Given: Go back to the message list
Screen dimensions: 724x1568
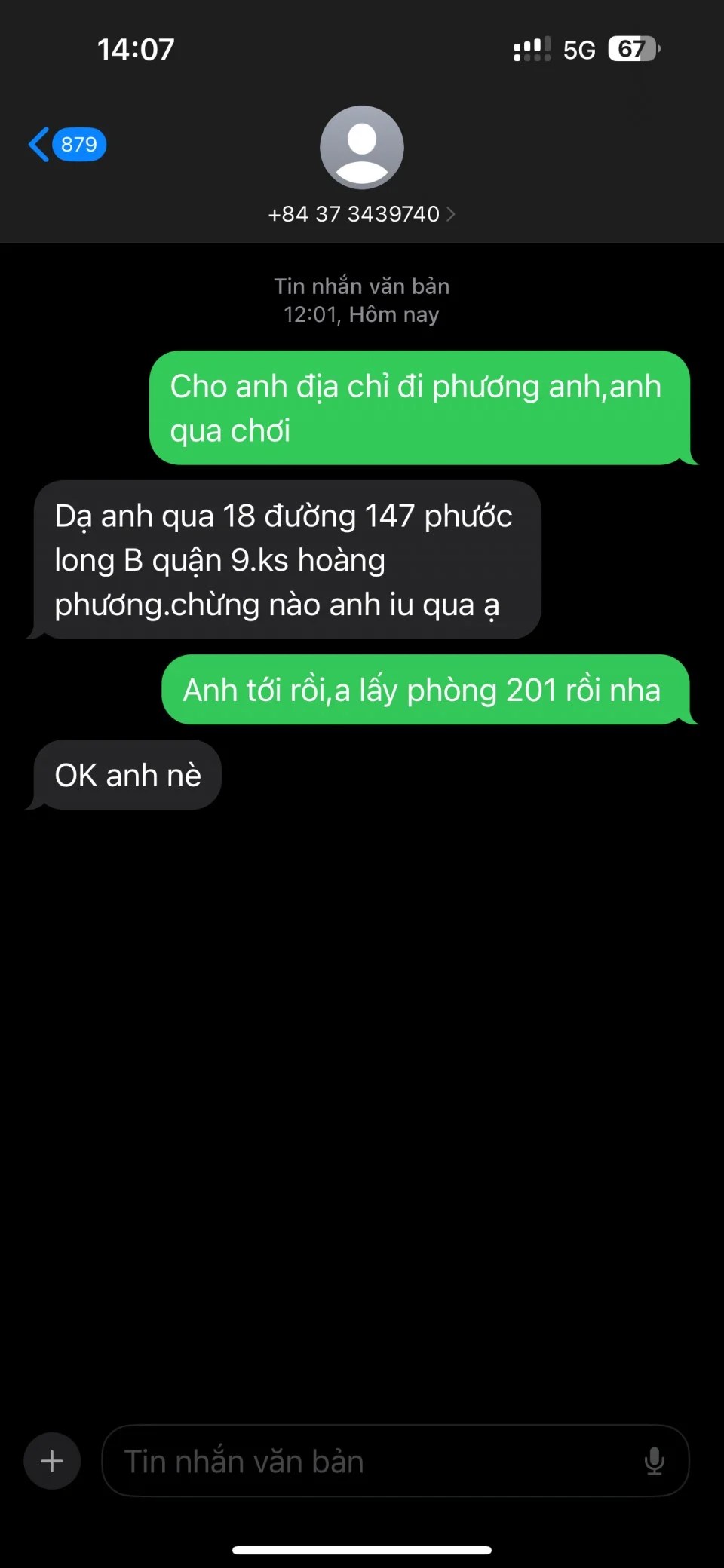Looking at the screenshot, I should tap(66, 144).
